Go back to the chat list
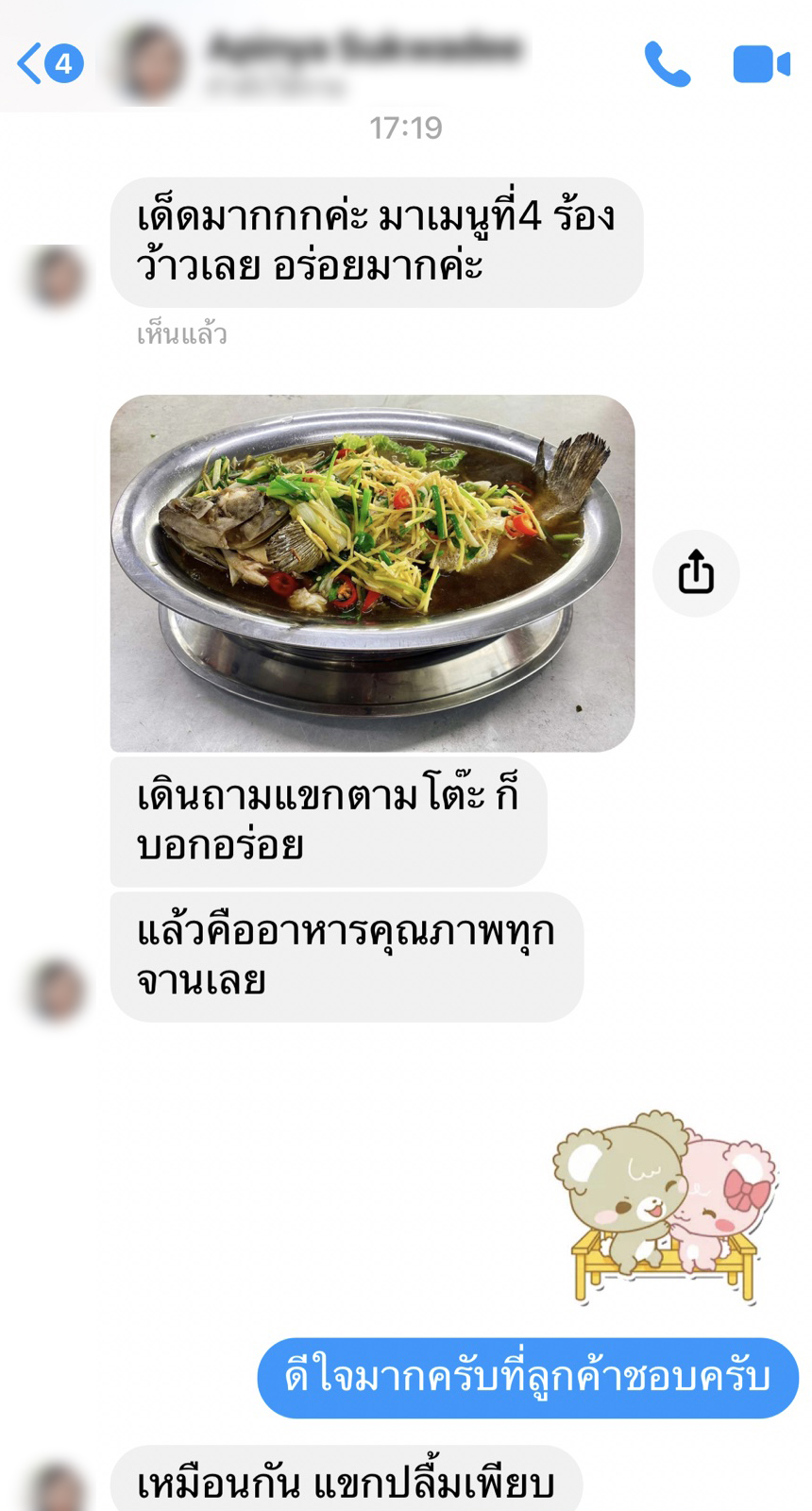Screen dimensions: 812x1511 [50, 63]
